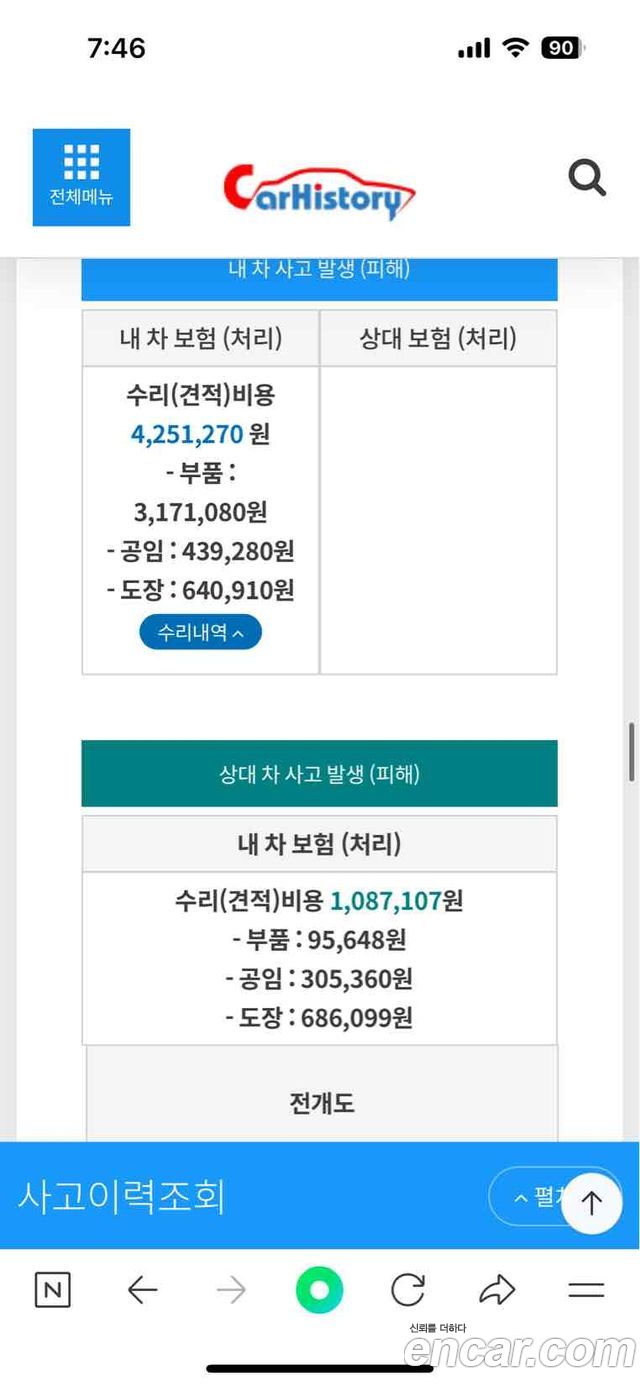The image size is (640, 1386).
Task: Reload the current page
Action: pyautogui.click(x=408, y=1290)
